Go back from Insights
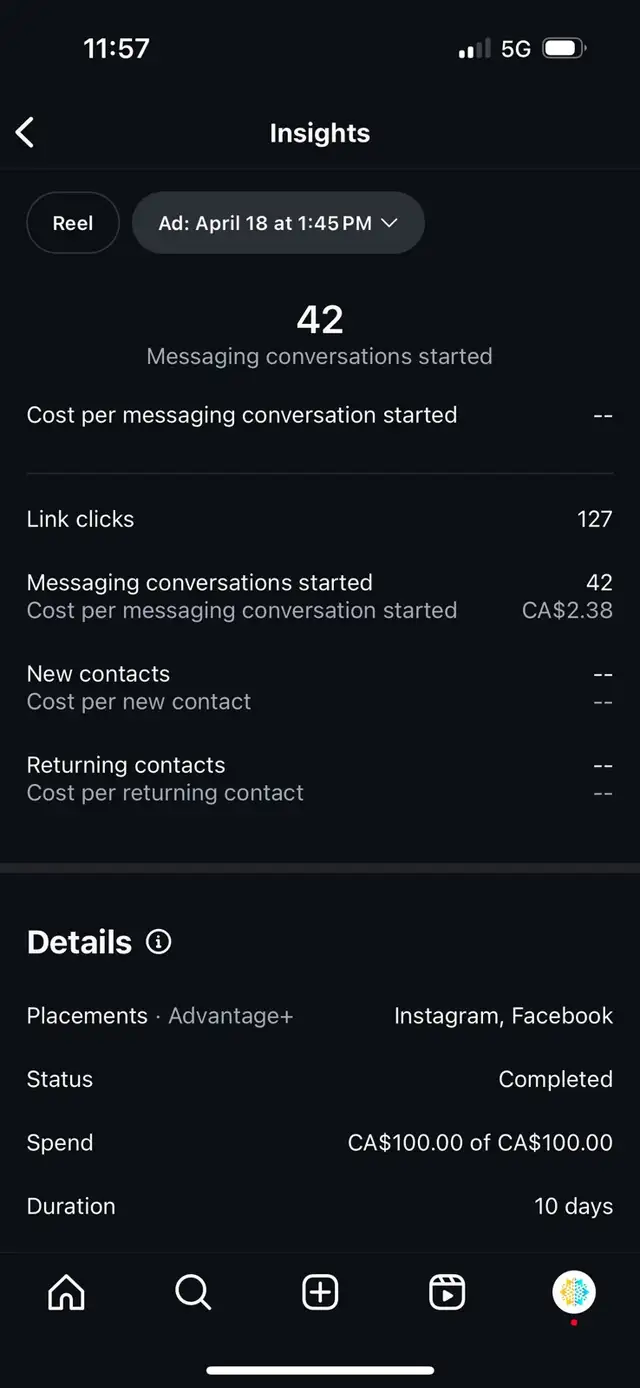This screenshot has height=1388, width=640. [25, 132]
